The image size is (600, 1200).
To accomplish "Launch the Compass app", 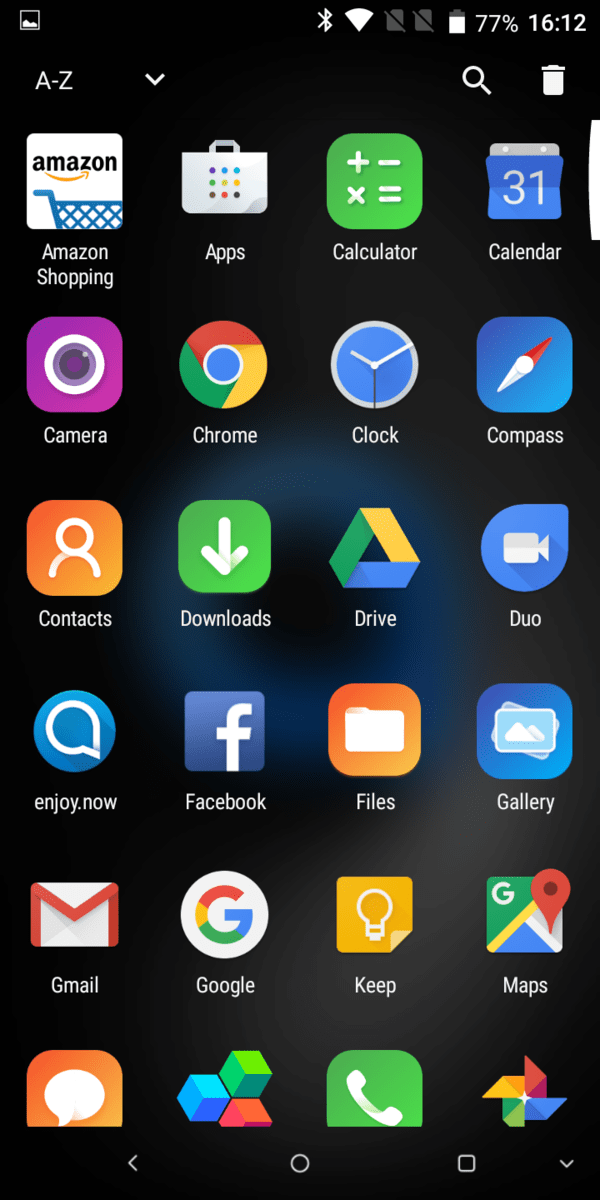I will 525,365.
